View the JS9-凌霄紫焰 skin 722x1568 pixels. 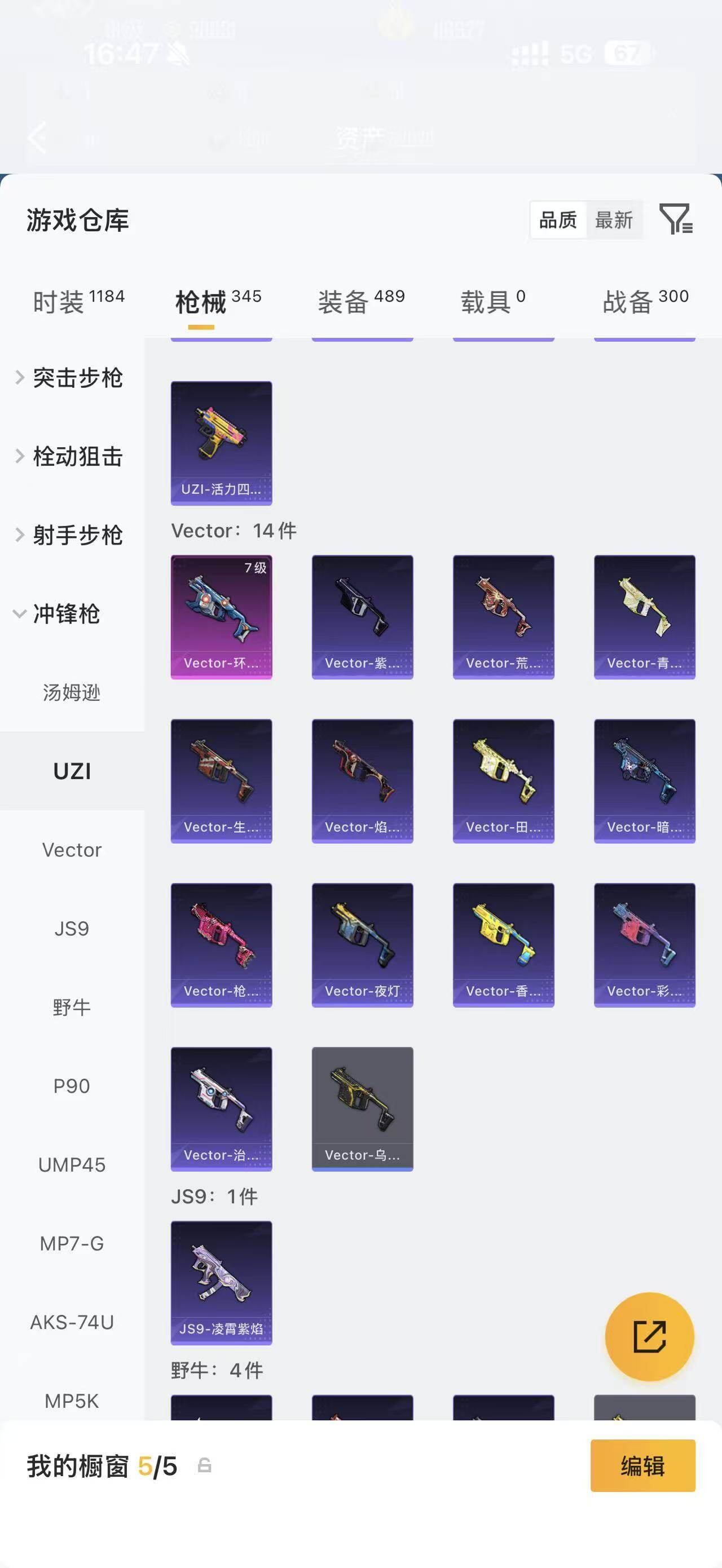222,1283
